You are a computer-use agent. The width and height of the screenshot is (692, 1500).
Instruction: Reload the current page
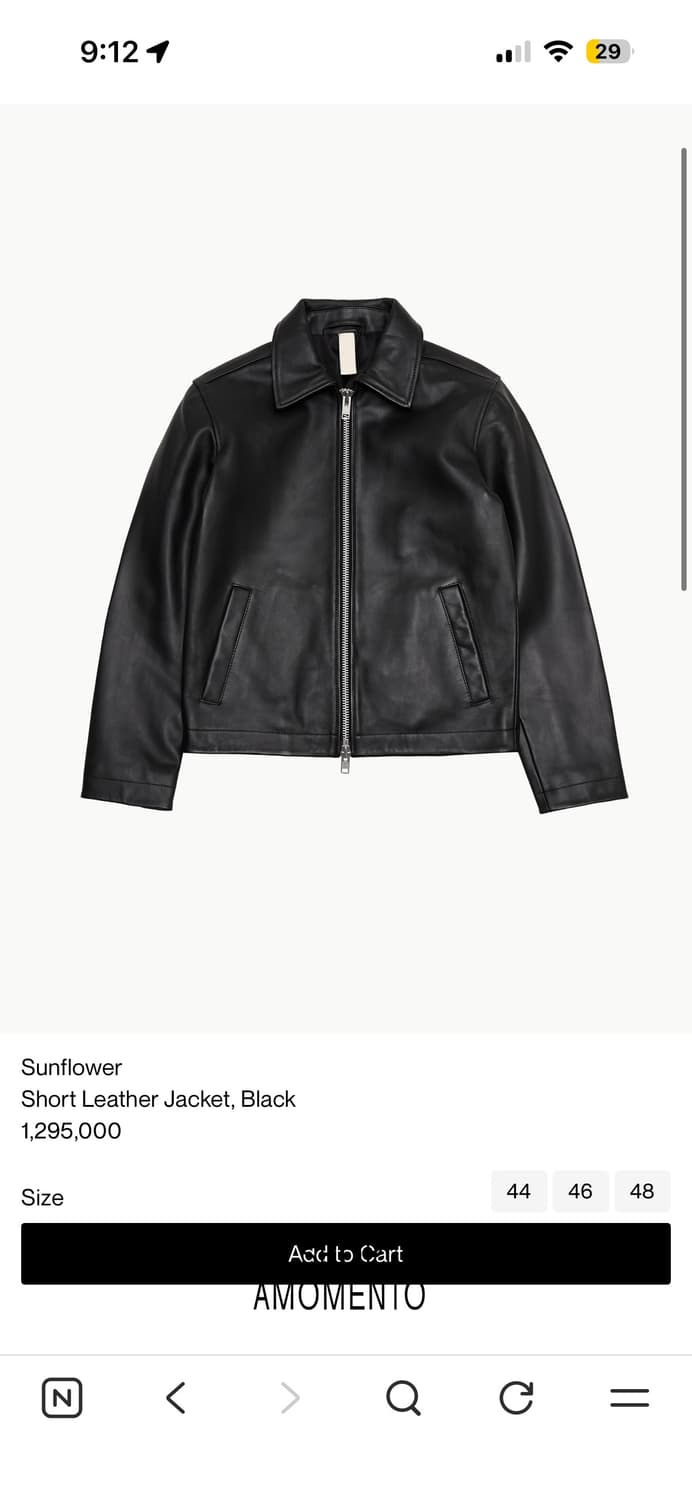pos(516,1397)
